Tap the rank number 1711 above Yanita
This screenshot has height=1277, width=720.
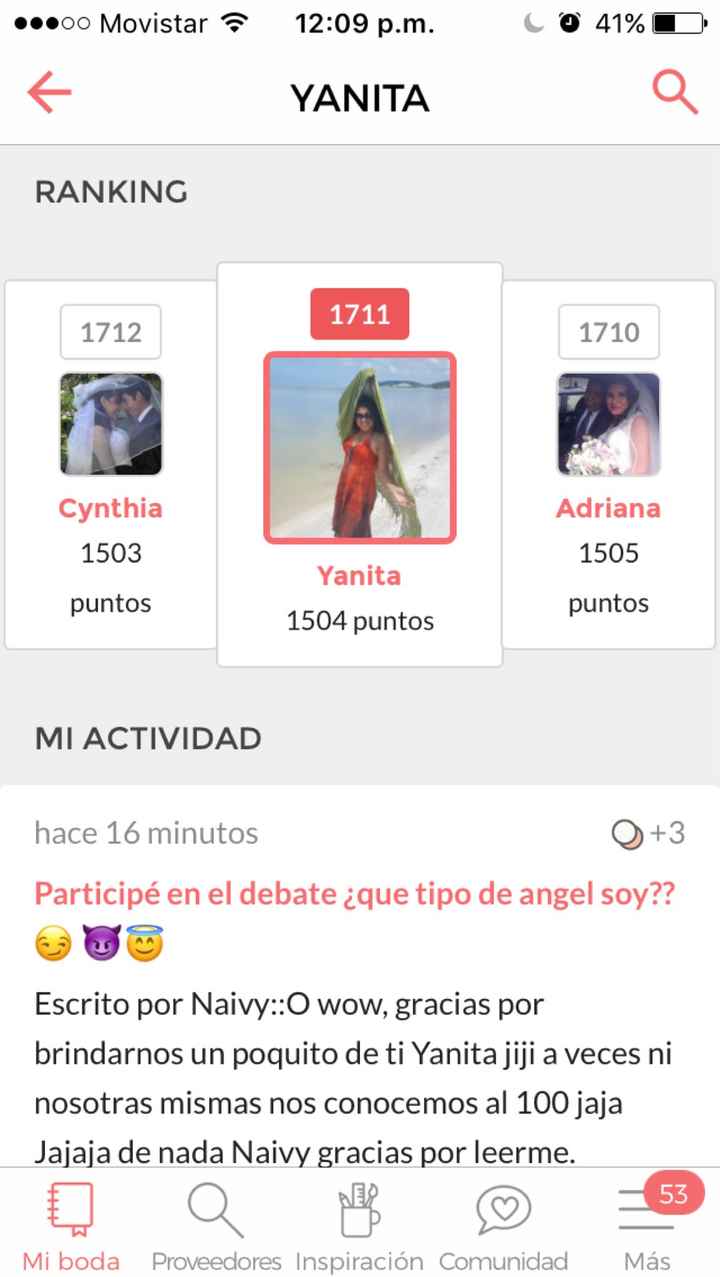tap(359, 314)
